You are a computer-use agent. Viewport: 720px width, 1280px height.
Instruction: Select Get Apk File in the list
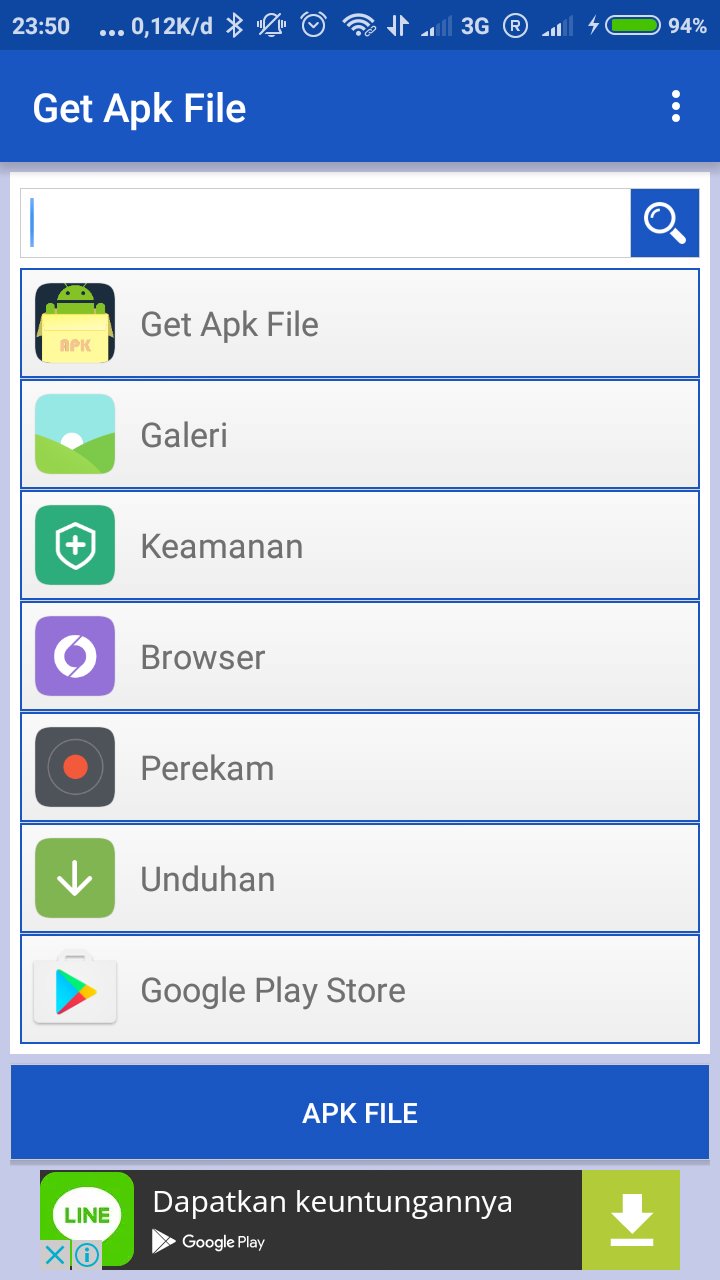360,323
